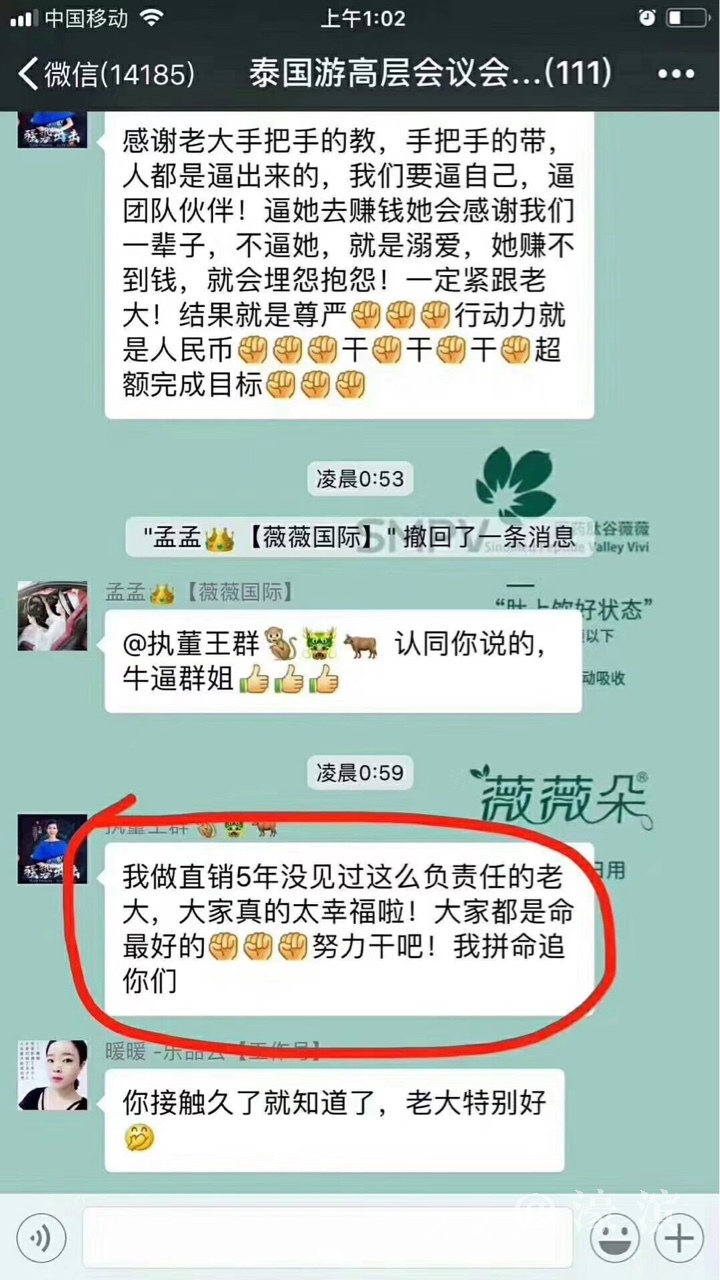Open 暖暖's profile avatar
Image resolution: width=720 pixels, height=1280 pixels.
pos(52,1075)
